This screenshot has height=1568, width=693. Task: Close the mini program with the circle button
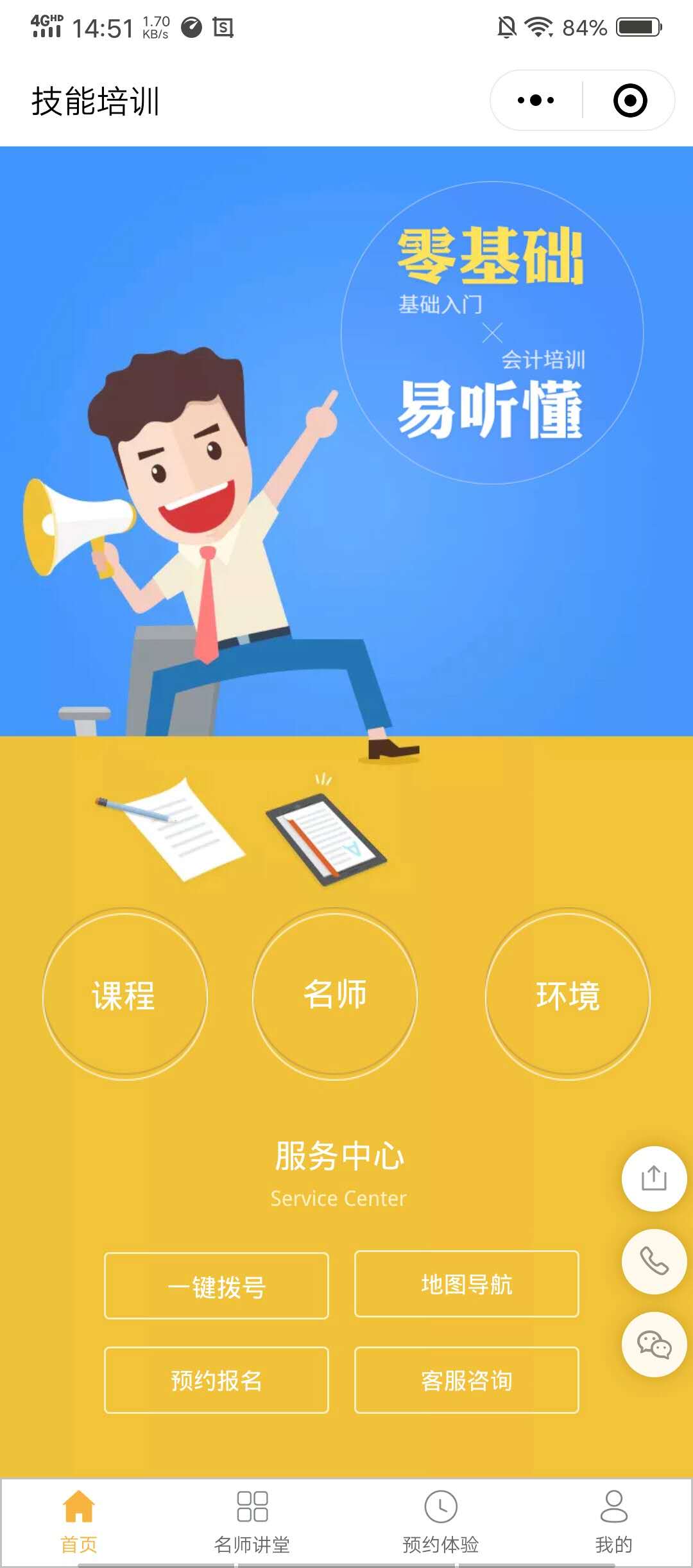pyautogui.click(x=629, y=100)
